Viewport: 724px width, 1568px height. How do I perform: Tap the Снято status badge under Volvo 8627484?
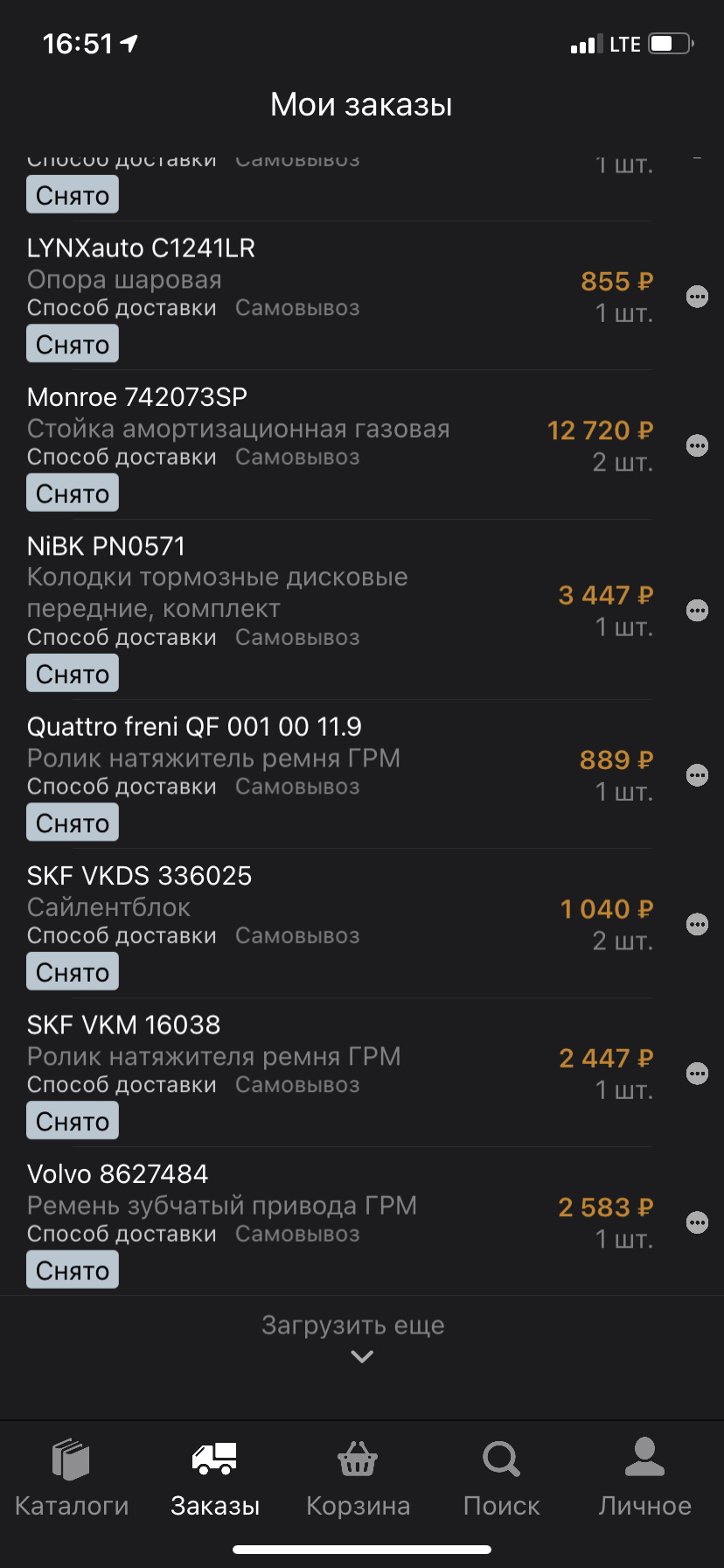(72, 1269)
